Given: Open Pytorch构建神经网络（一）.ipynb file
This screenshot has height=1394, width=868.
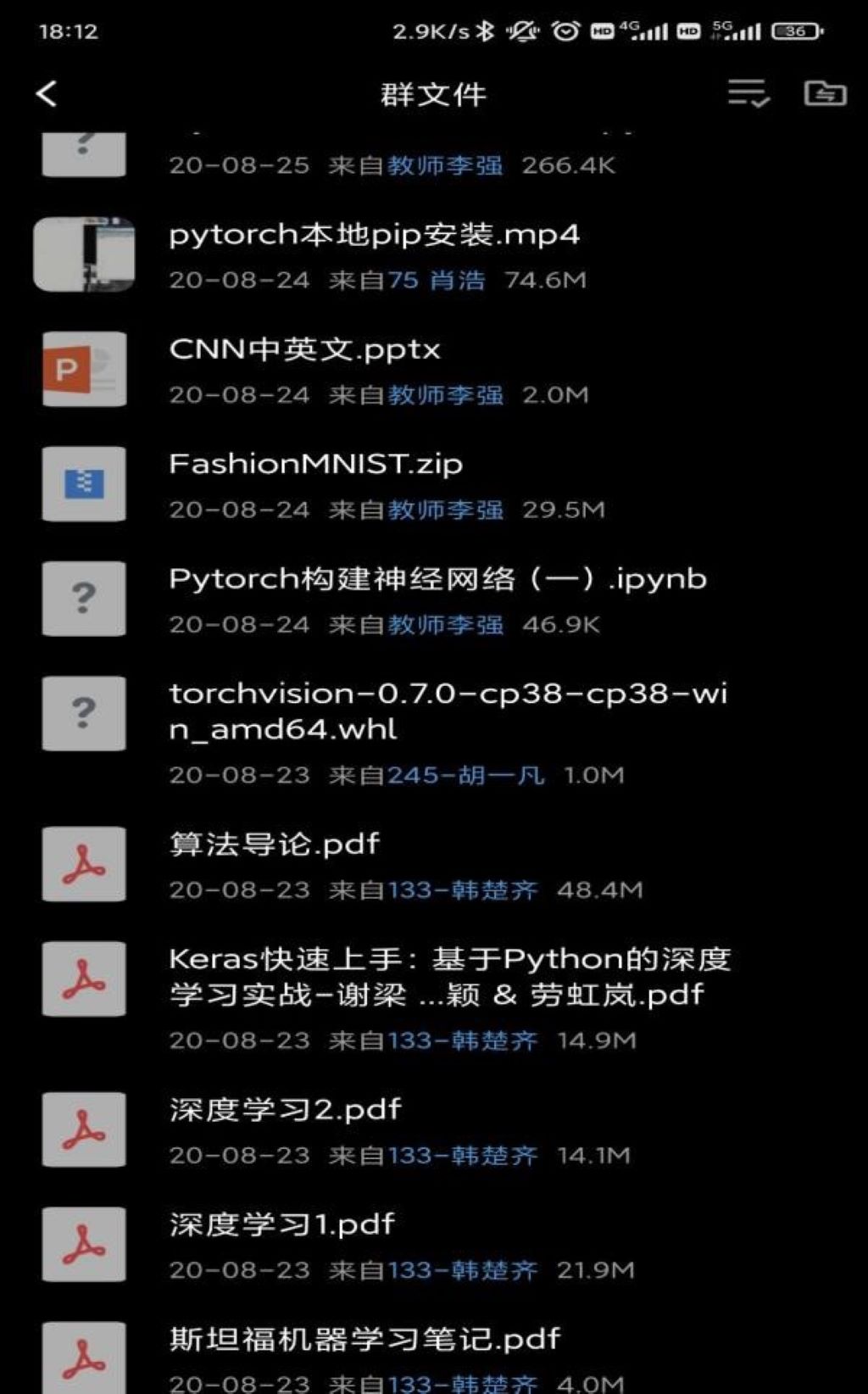Looking at the screenshot, I should (x=437, y=580).
